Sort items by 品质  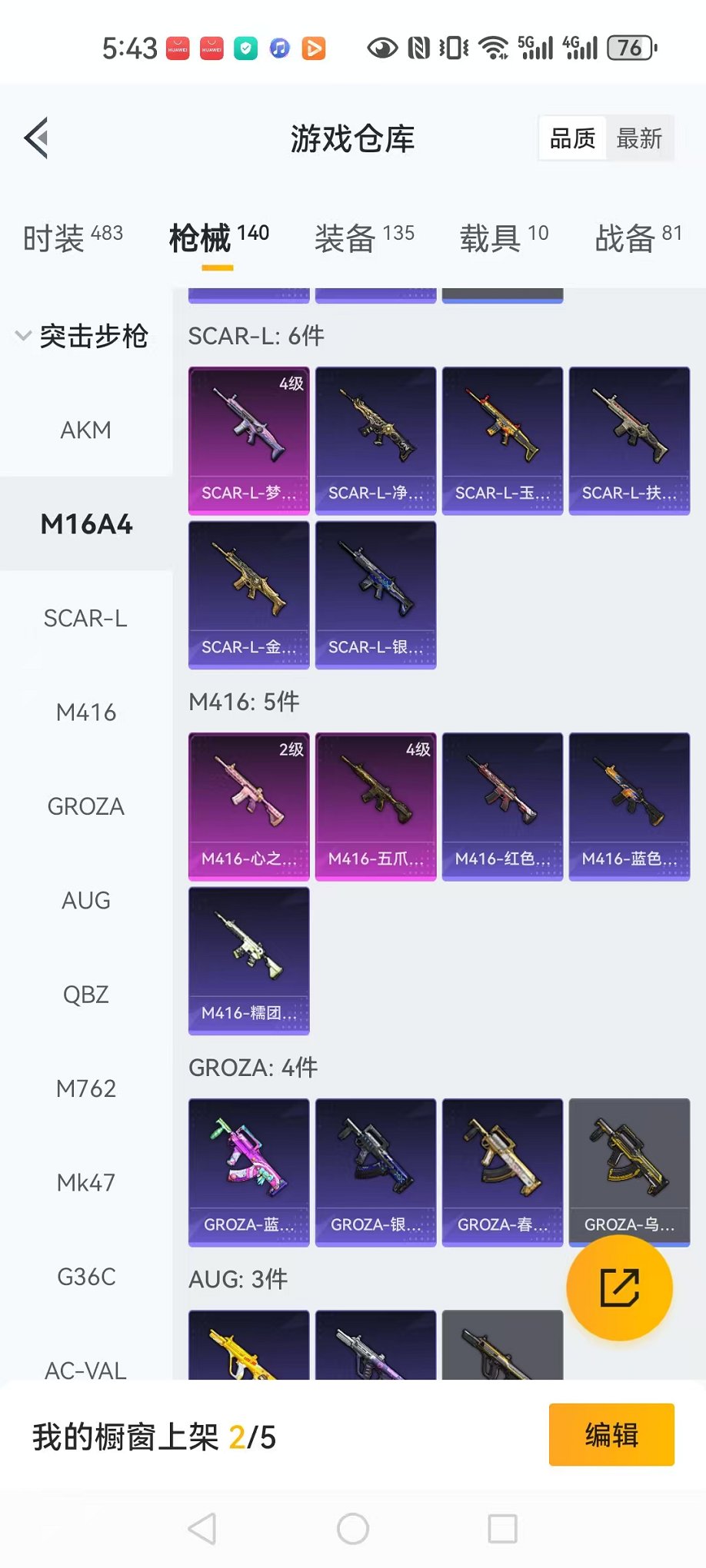click(573, 139)
